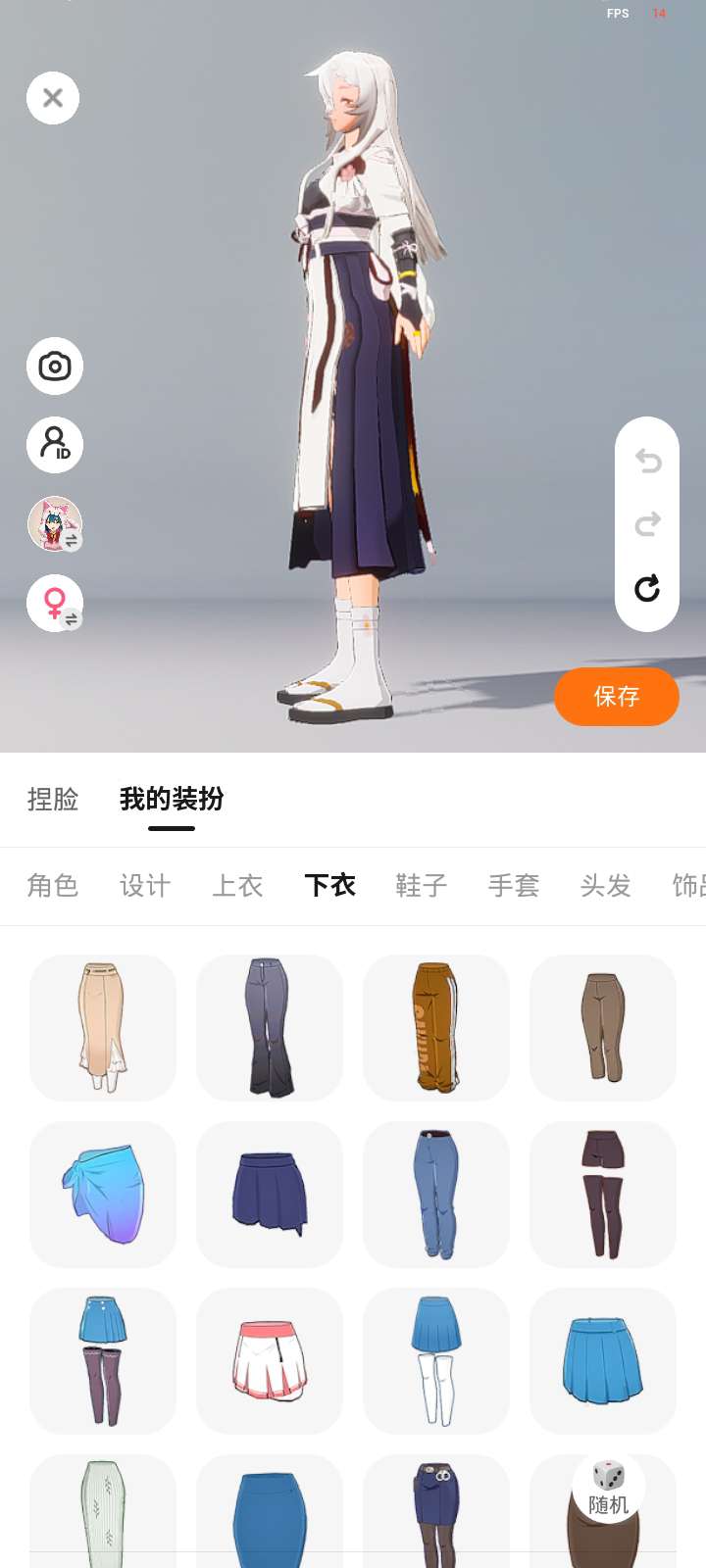Tap 保存 to save the outfit
This screenshot has height=1568, width=706.
coord(617,697)
